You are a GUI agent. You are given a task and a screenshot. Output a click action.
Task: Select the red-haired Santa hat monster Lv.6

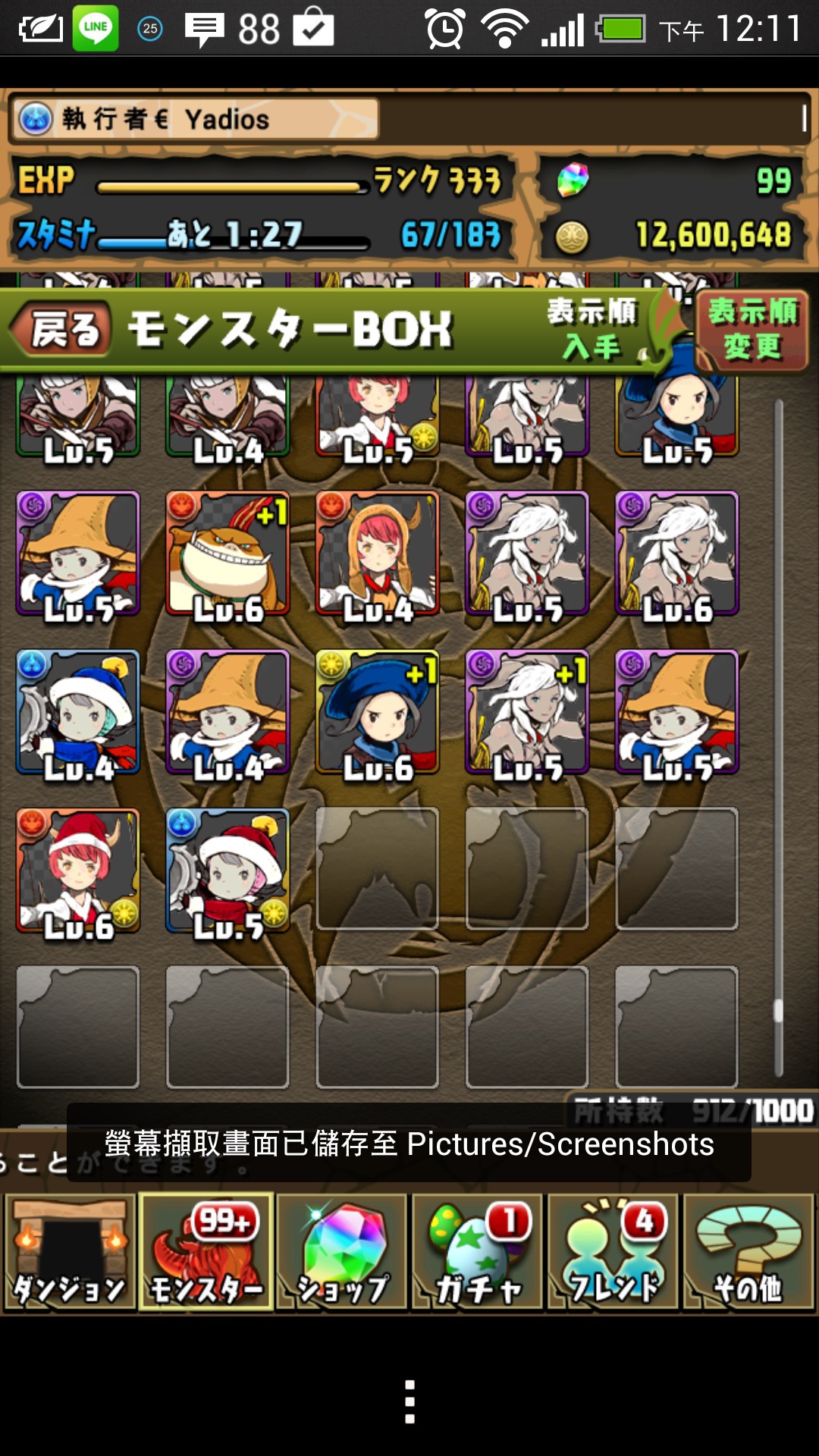(78, 871)
